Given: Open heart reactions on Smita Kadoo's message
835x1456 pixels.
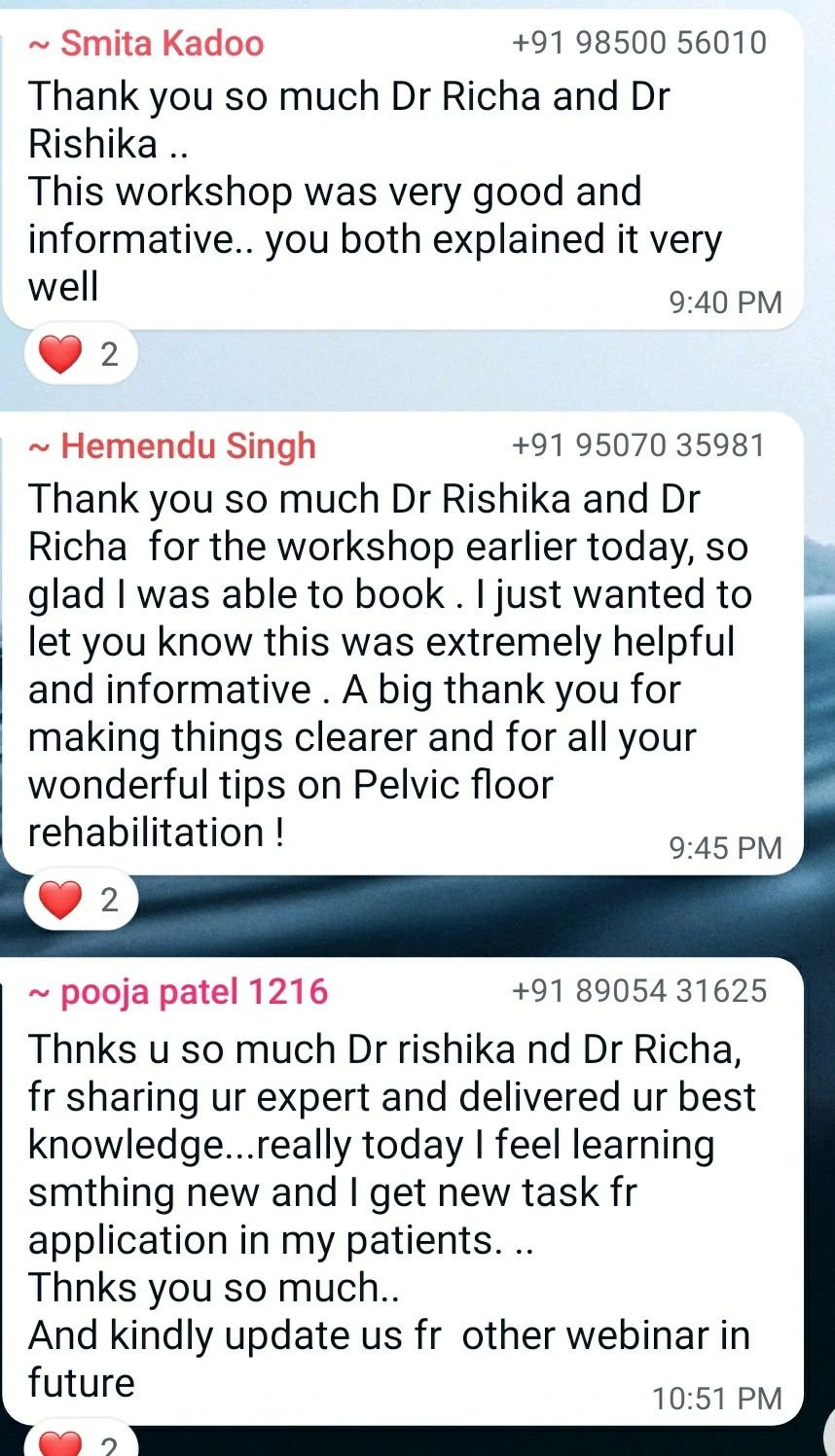Looking at the screenshot, I should coord(80,354).
